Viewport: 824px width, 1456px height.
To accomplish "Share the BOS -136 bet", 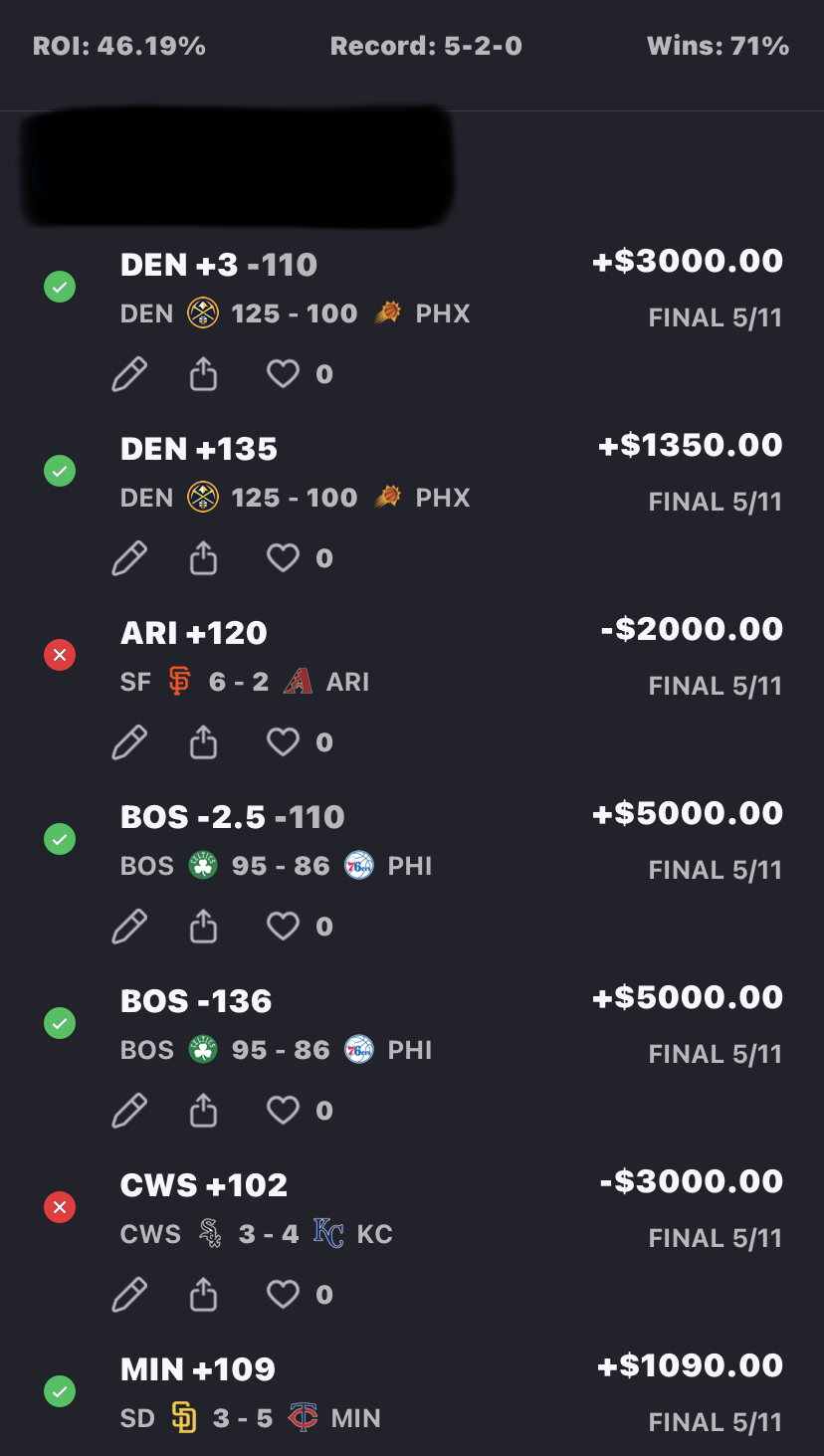I will point(203,1111).
